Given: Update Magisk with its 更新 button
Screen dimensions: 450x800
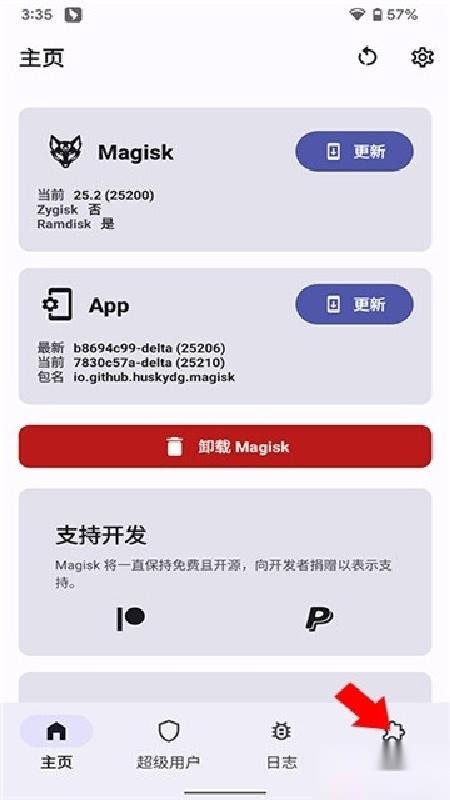Looking at the screenshot, I should tap(355, 152).
